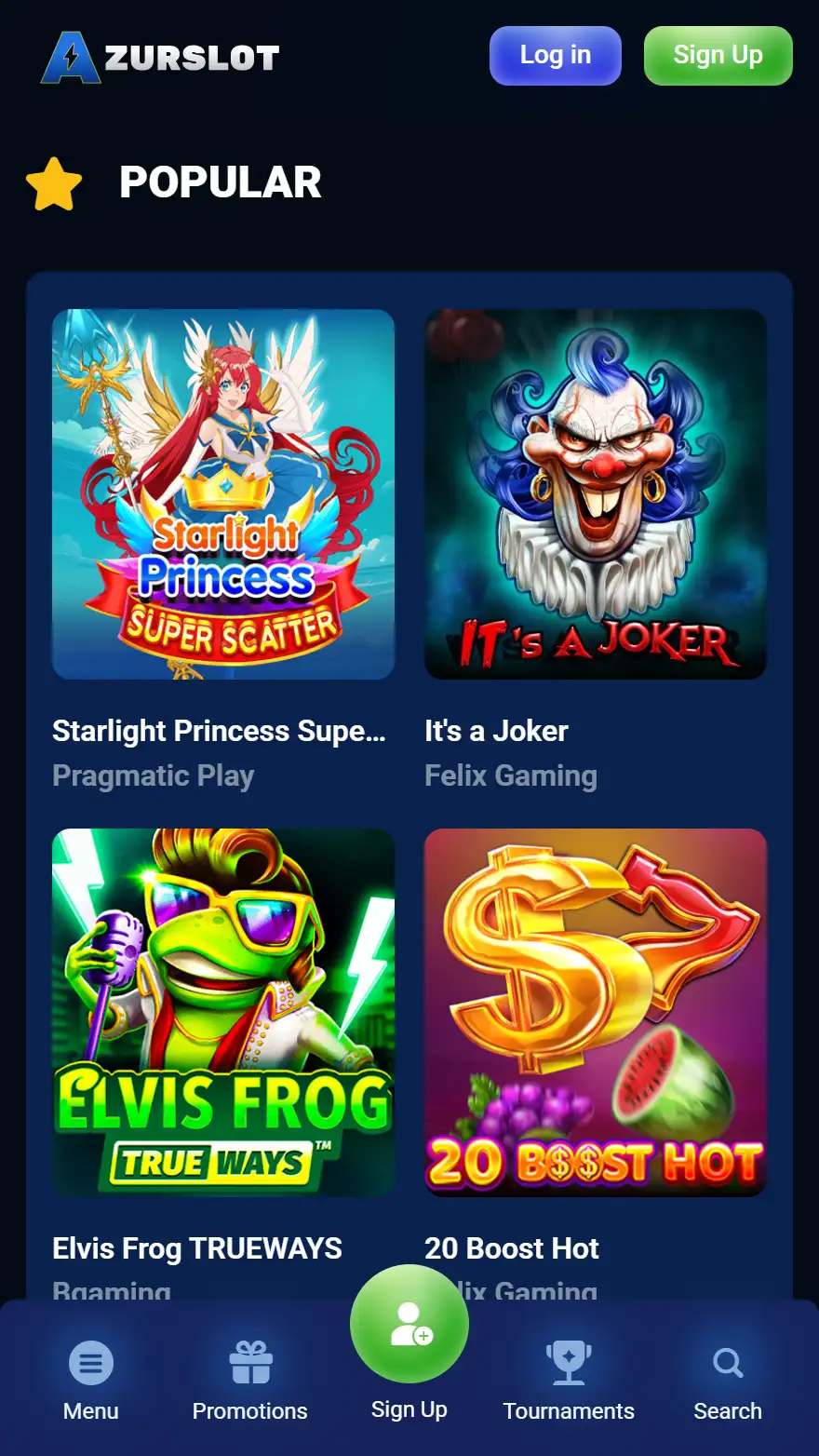Tap the green Sign Up profile icon

(x=409, y=1324)
